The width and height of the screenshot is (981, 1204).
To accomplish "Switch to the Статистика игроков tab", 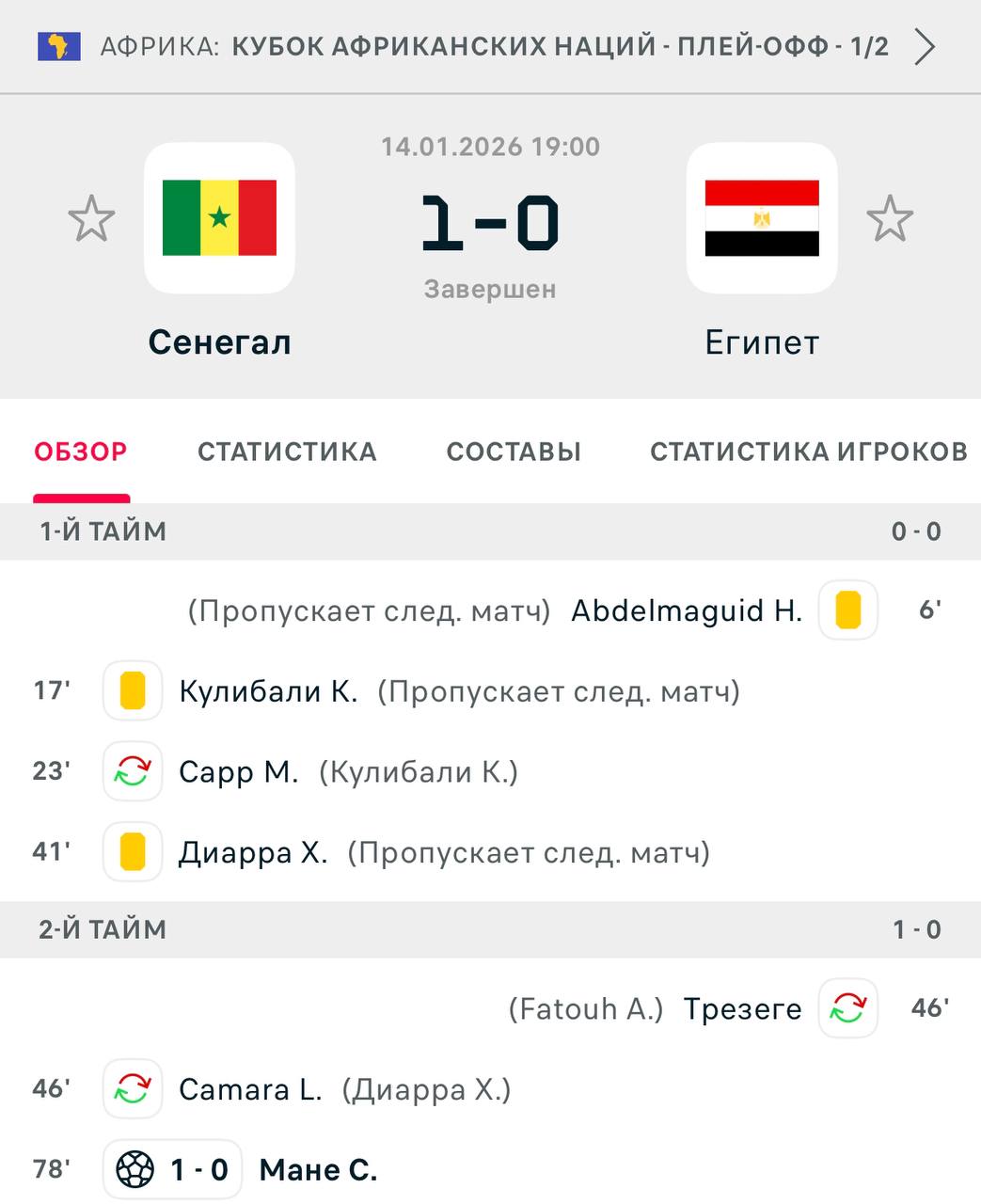I will 809,451.
